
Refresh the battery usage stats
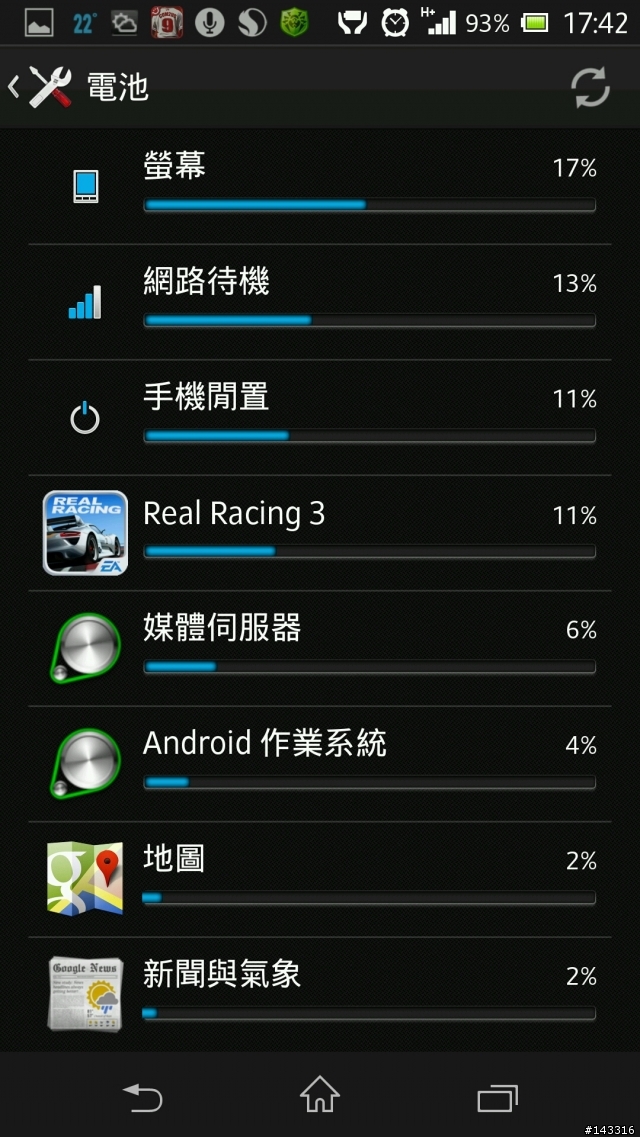590,88
